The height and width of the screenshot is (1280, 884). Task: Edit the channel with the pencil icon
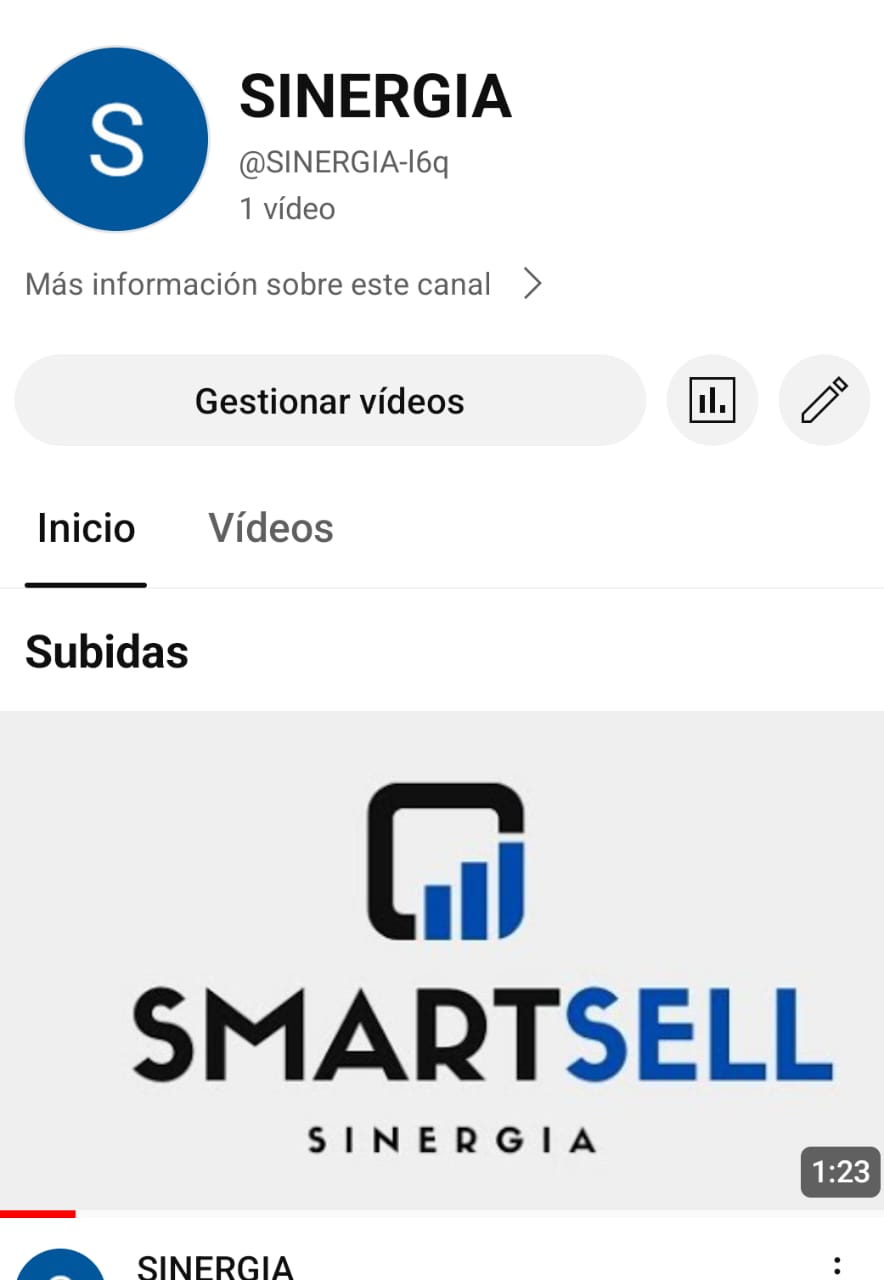coord(824,401)
